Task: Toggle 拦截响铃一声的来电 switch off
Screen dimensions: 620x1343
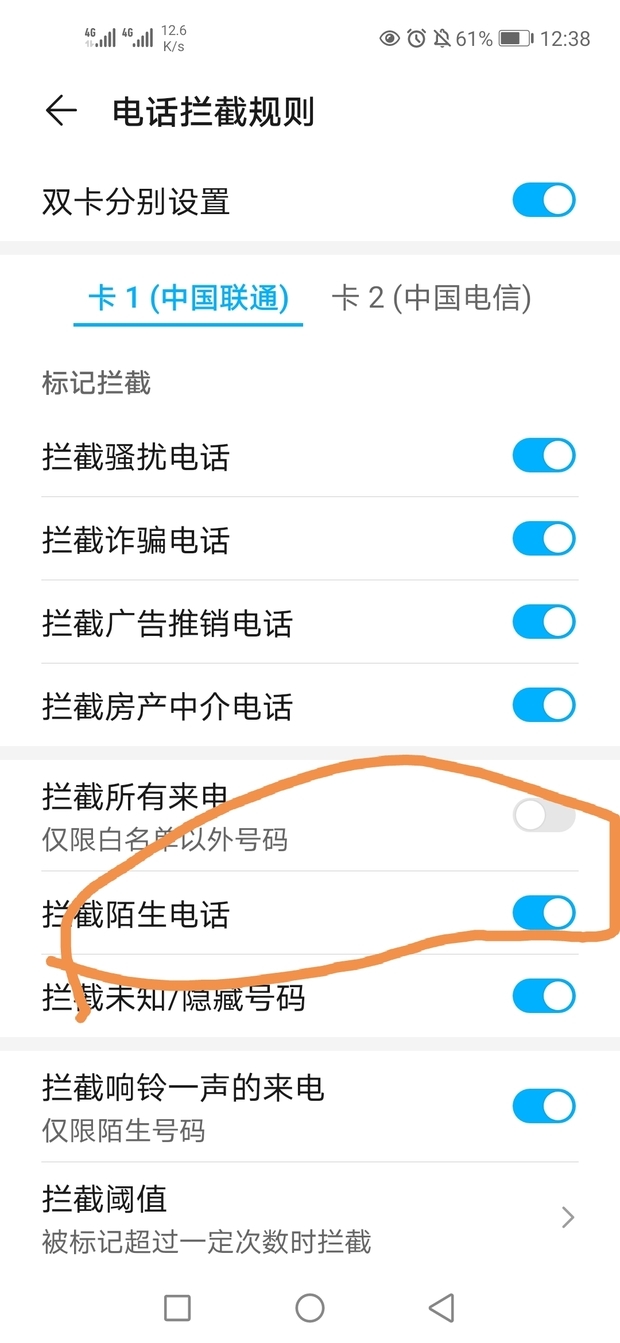Action: 544,1105
